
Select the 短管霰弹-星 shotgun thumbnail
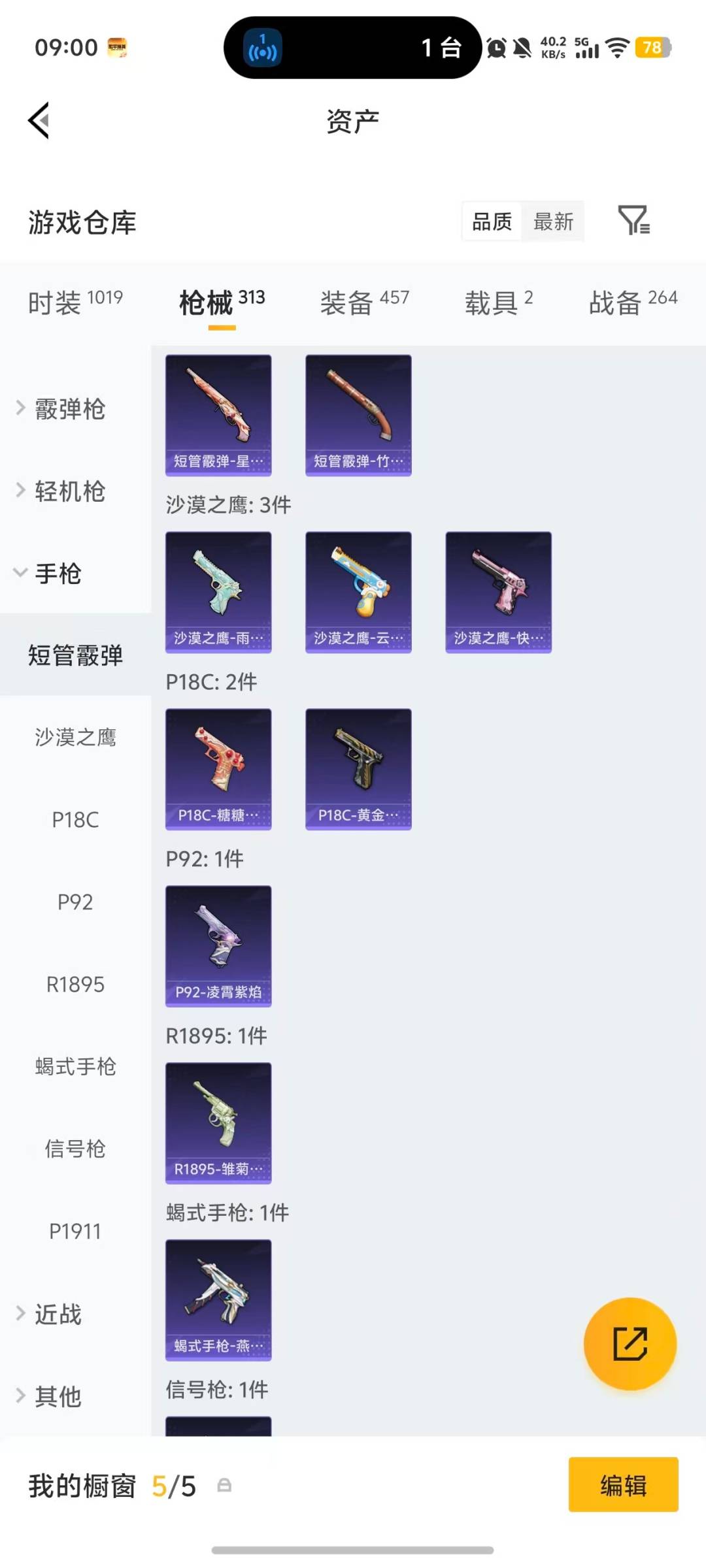tap(218, 412)
